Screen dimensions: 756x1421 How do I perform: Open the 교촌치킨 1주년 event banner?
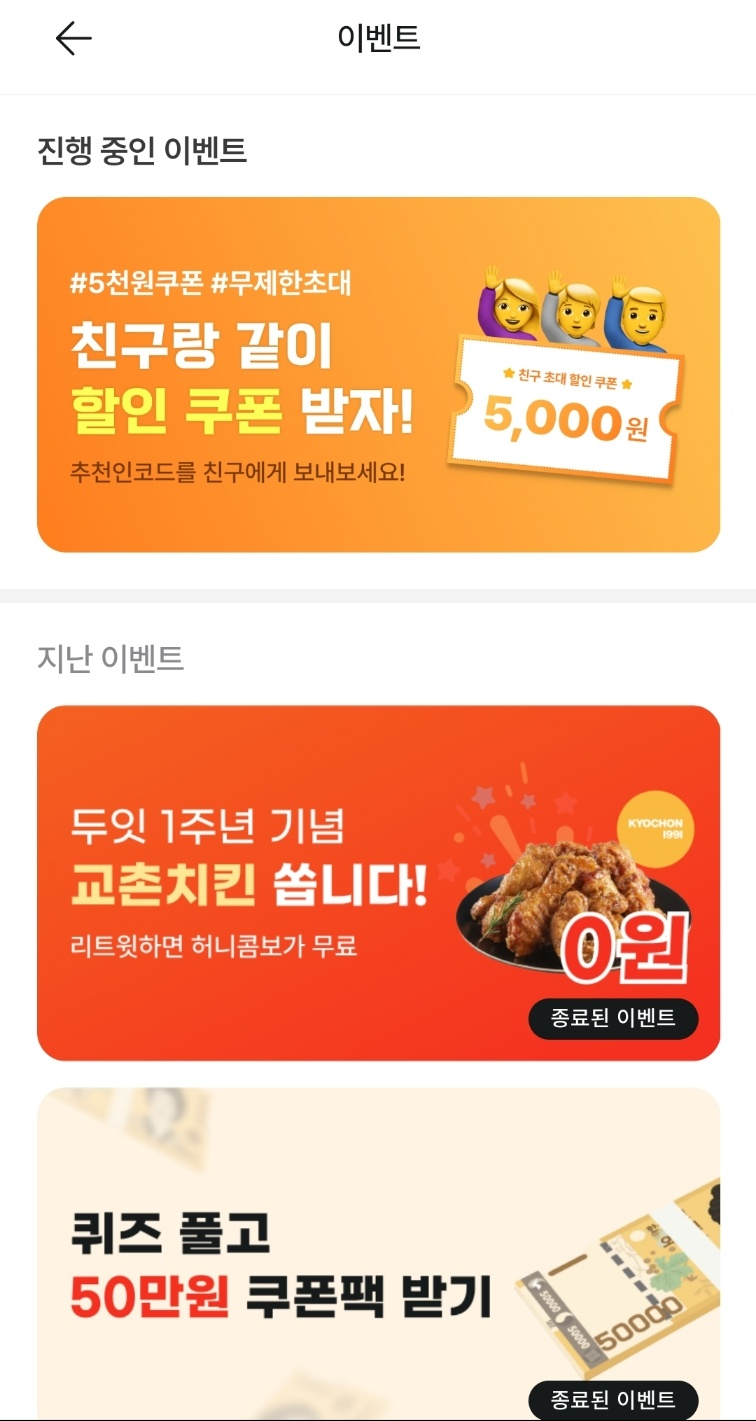coord(378,880)
